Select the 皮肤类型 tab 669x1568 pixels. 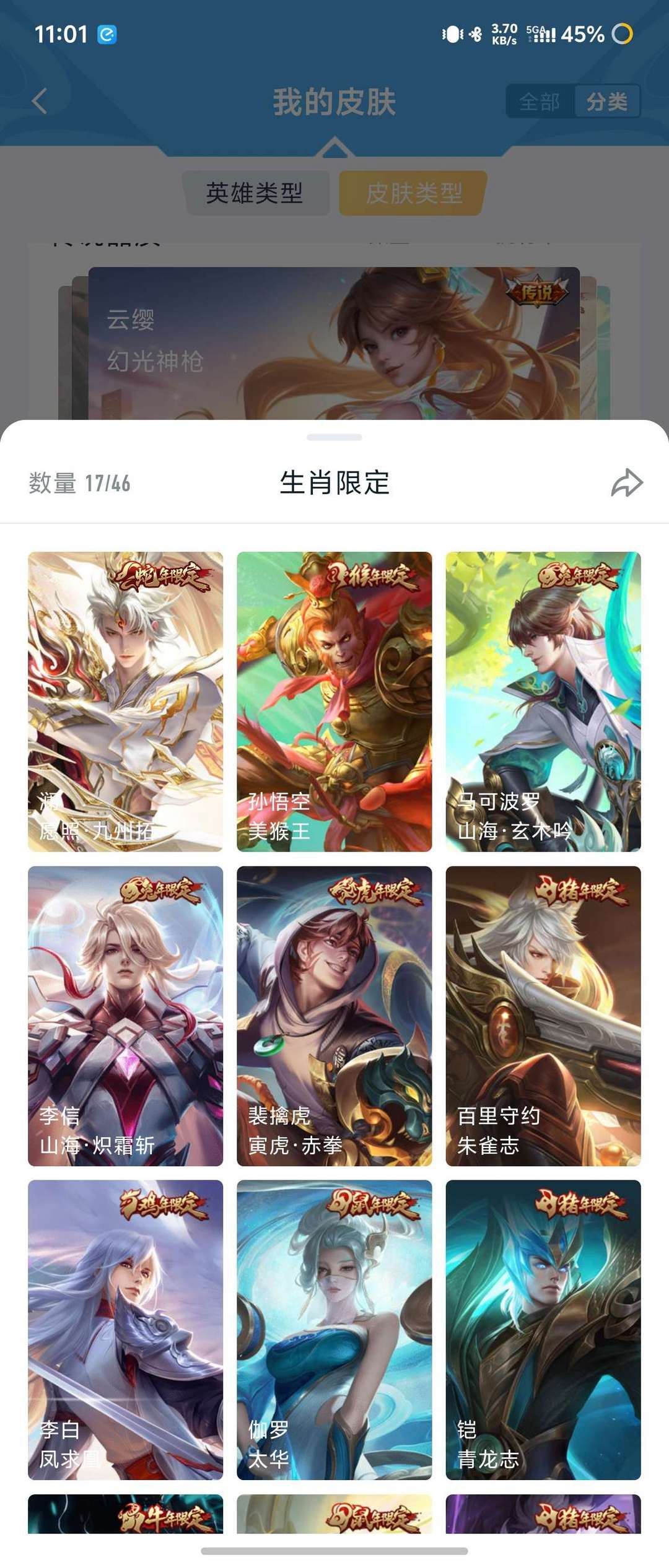click(411, 193)
